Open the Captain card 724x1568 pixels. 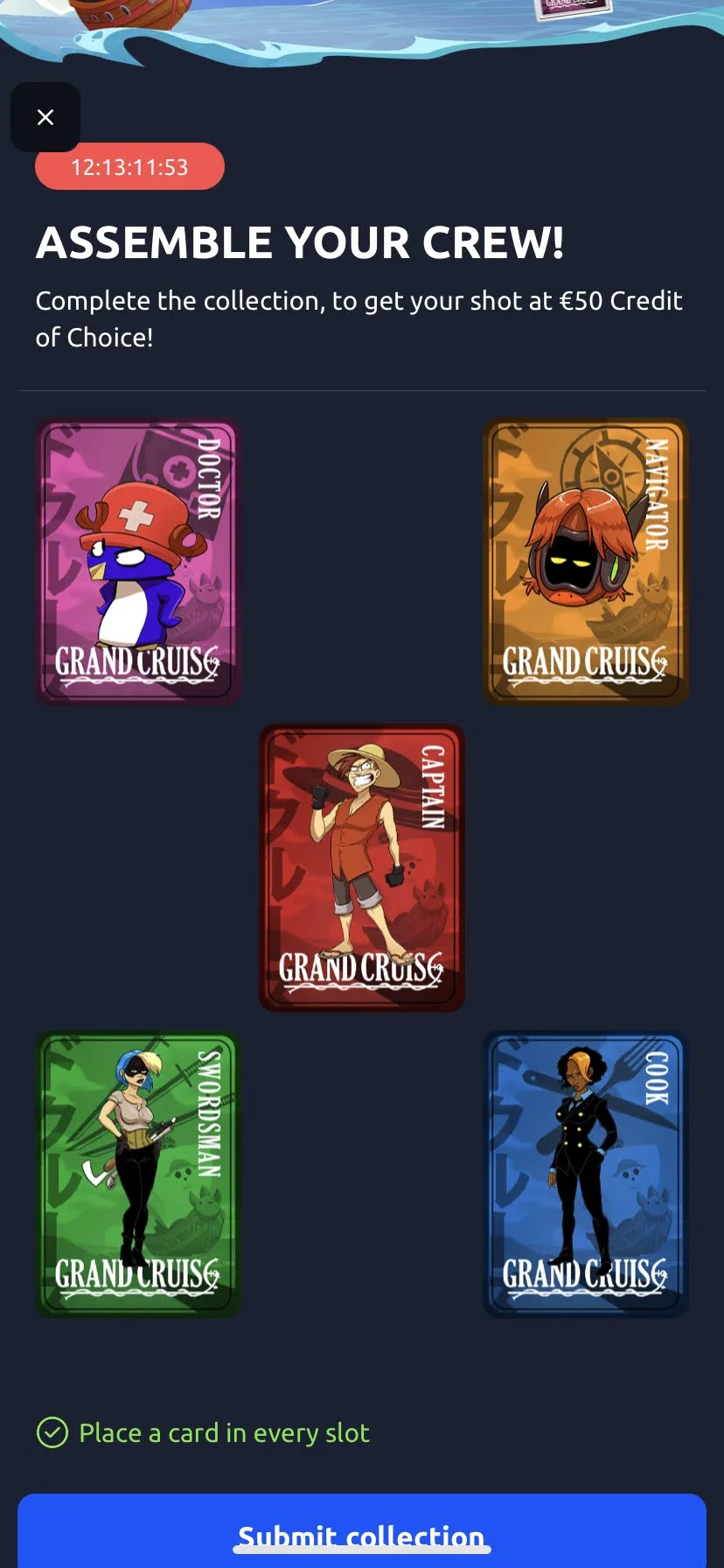point(362,868)
